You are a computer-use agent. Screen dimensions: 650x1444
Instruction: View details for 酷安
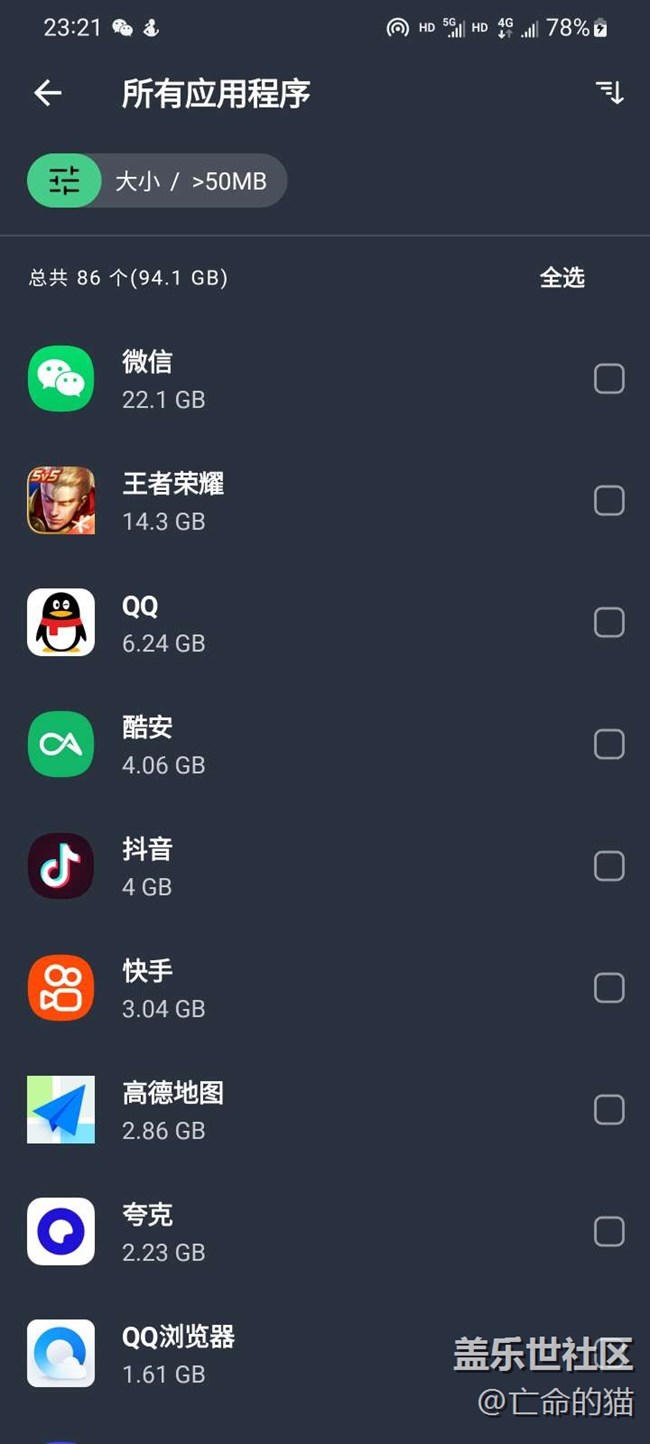(300, 744)
